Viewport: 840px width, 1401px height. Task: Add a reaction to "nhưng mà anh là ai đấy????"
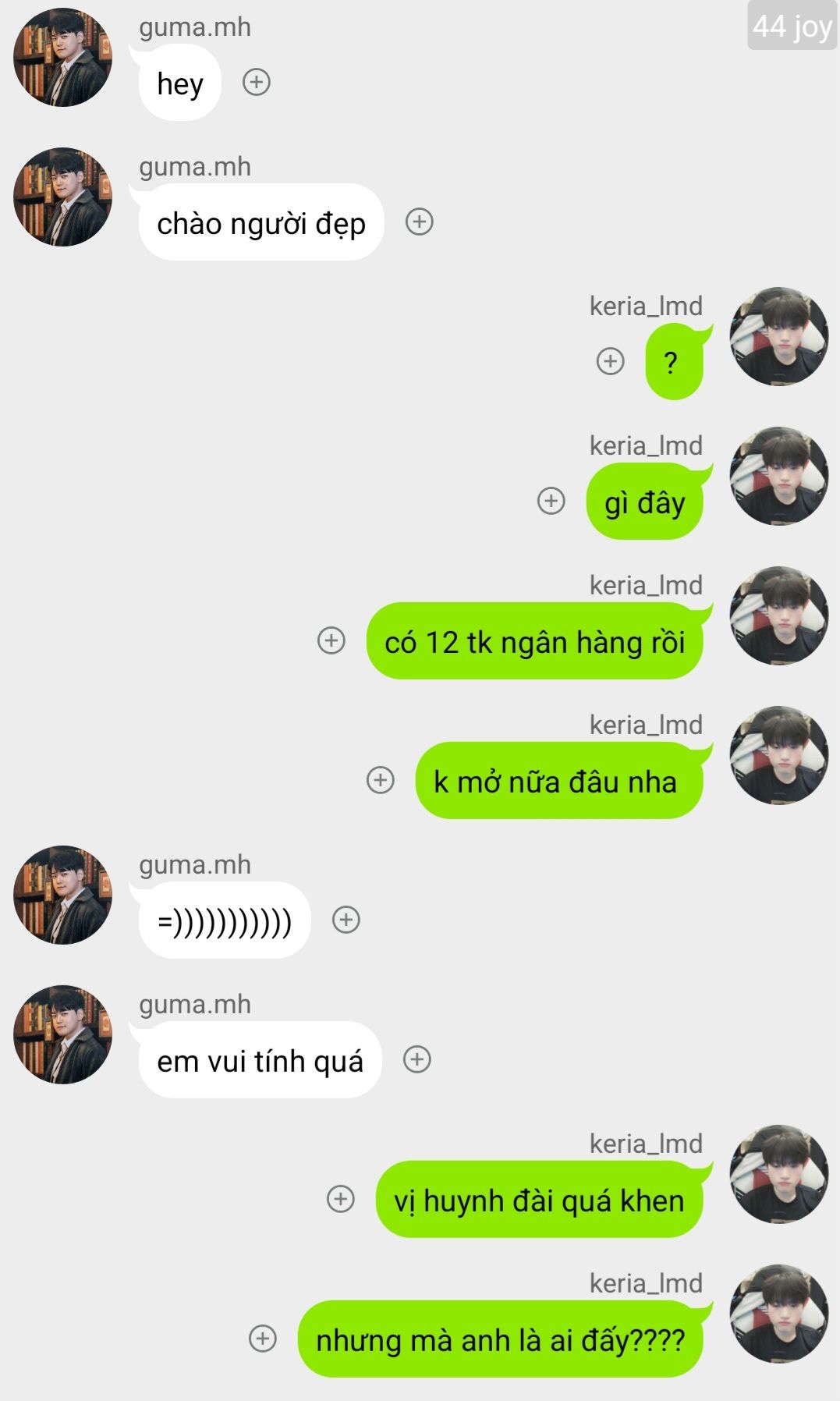[263, 1339]
